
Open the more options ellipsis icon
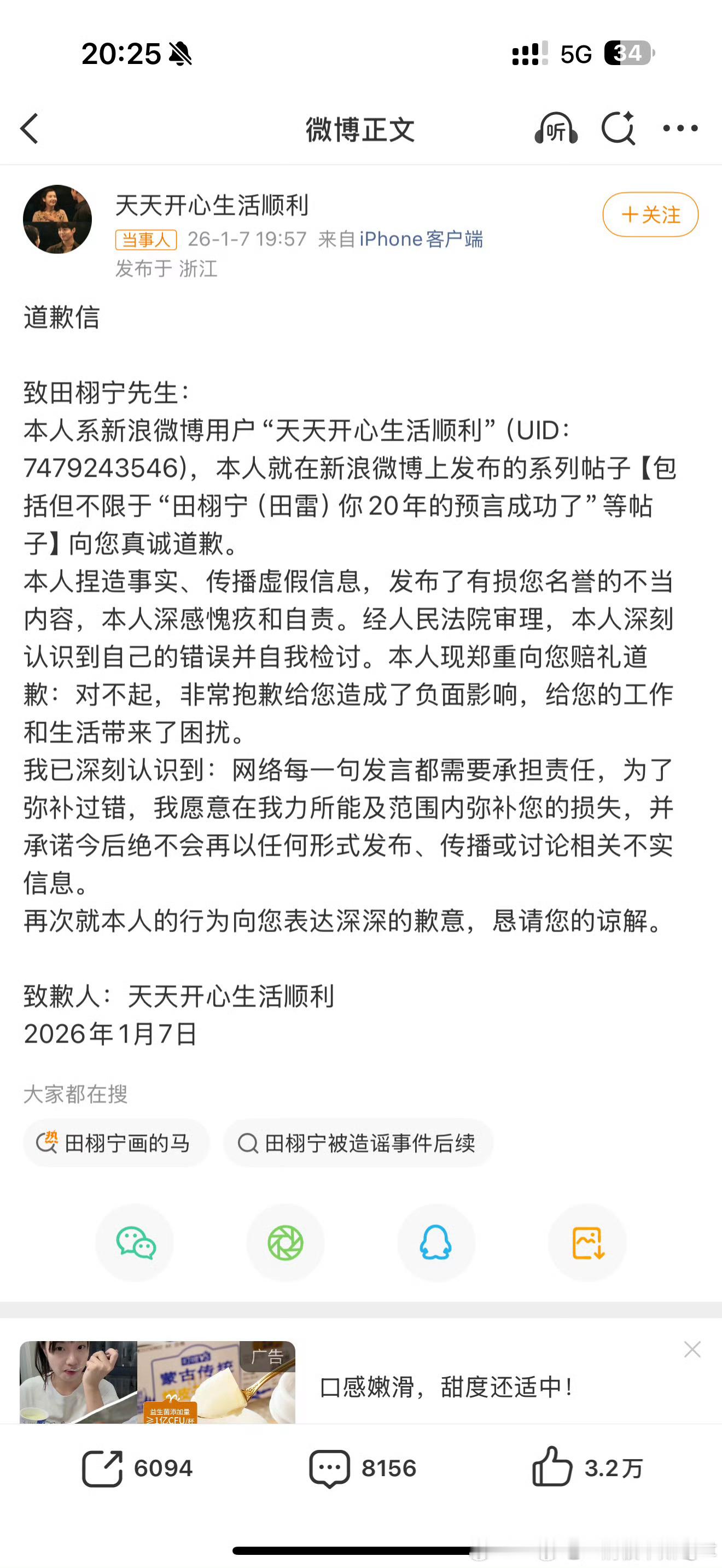tap(680, 130)
